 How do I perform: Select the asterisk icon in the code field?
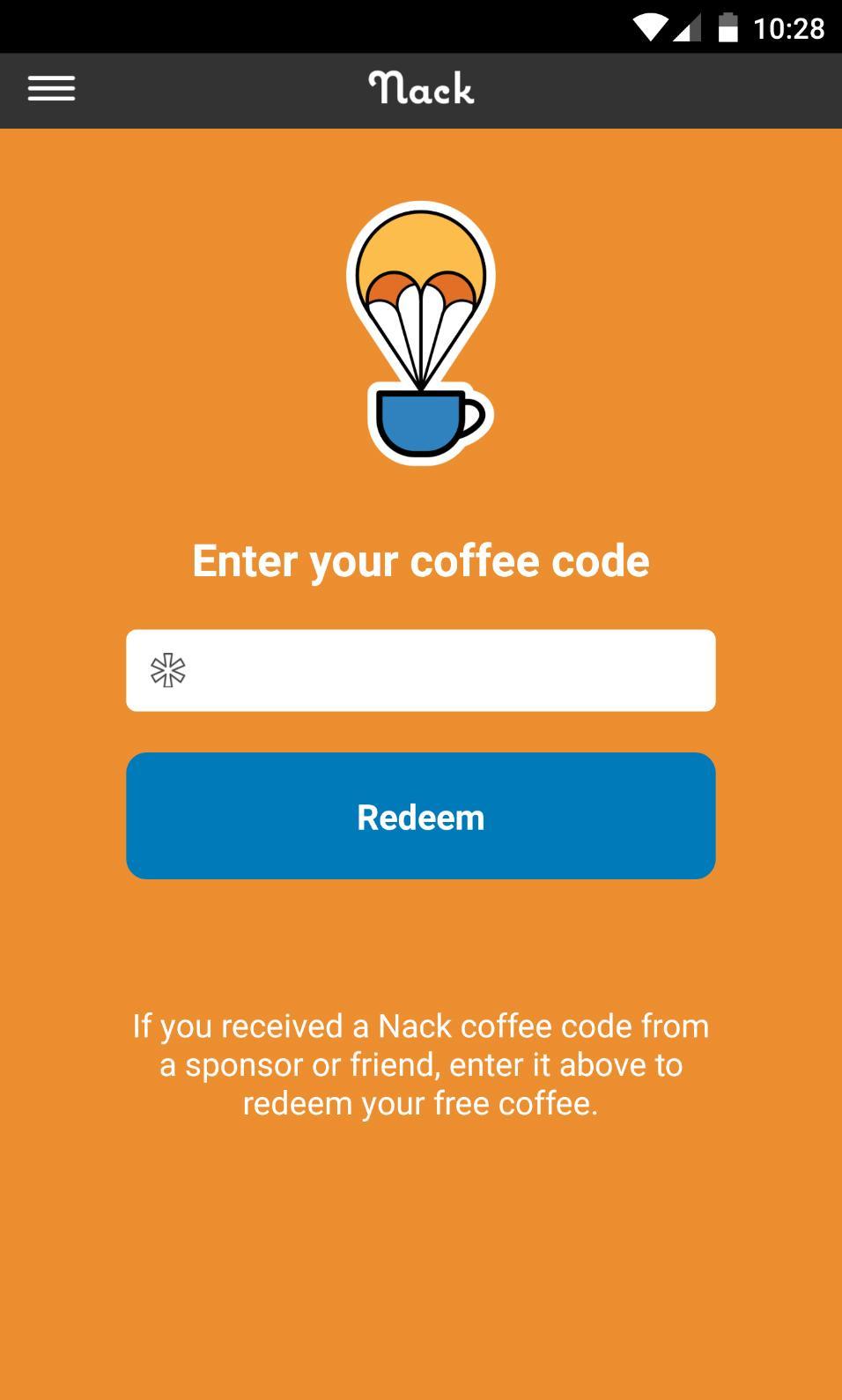168,670
